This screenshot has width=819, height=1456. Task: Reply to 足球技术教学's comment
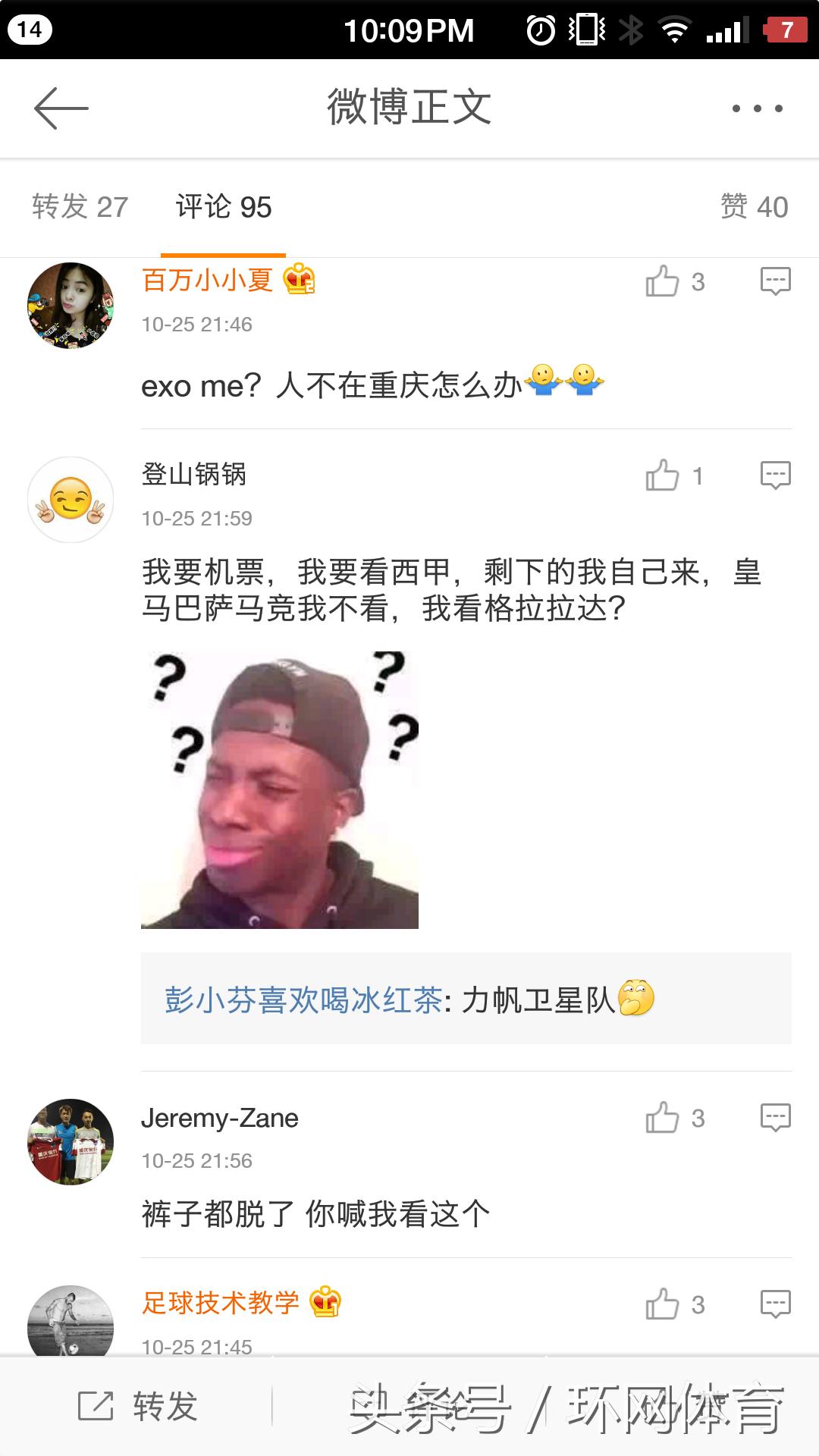pos(775,1304)
